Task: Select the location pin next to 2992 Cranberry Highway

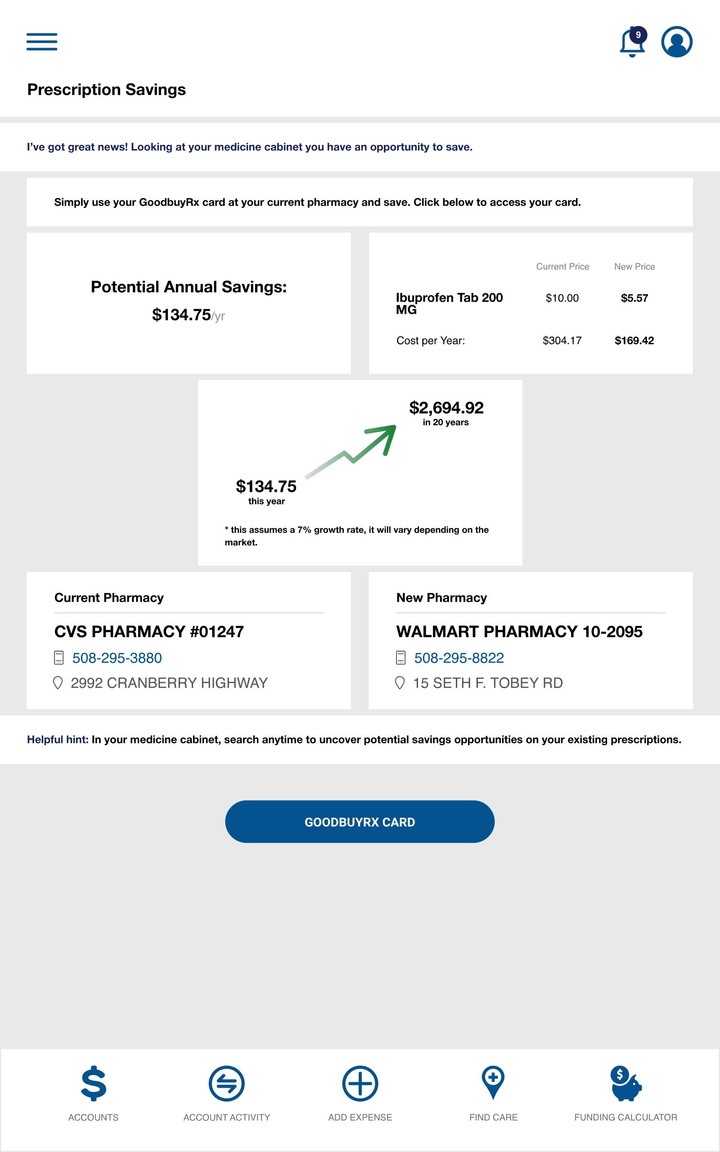Action: (x=58, y=682)
